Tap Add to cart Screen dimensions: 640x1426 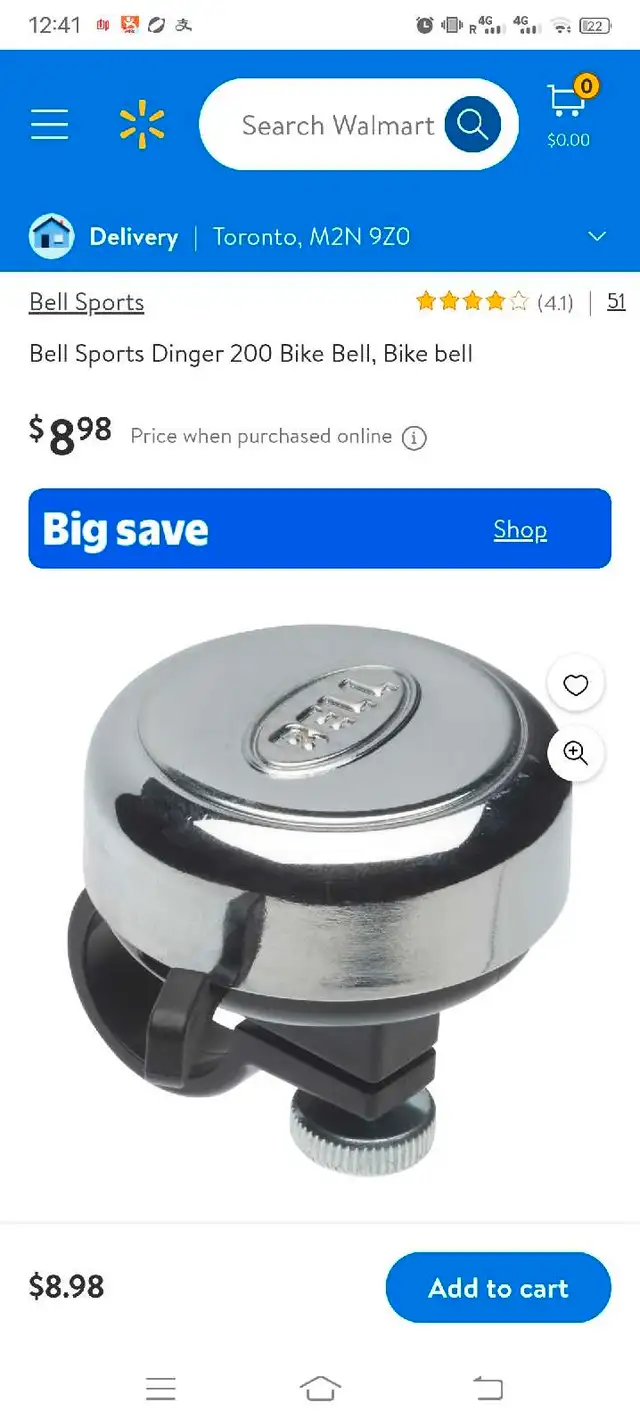tap(498, 1288)
